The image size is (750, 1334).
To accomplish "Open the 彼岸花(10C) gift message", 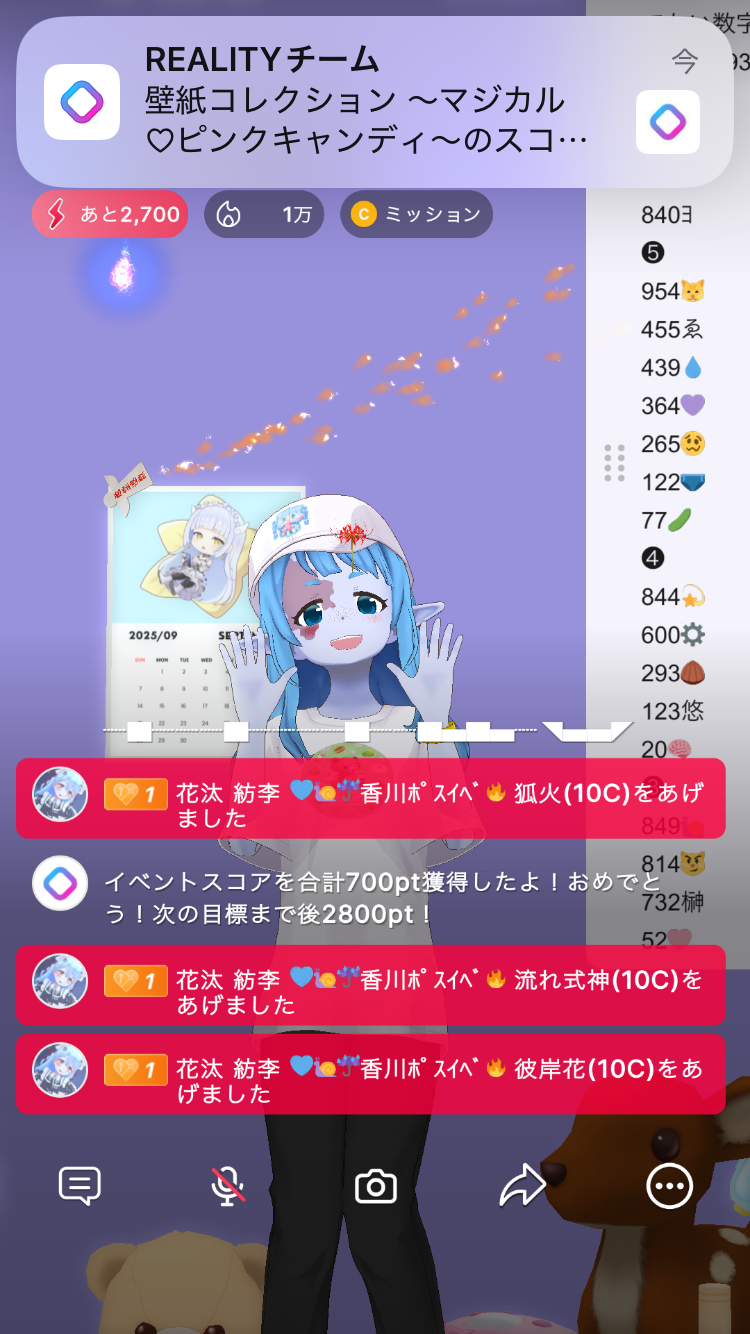I will click(x=370, y=1074).
